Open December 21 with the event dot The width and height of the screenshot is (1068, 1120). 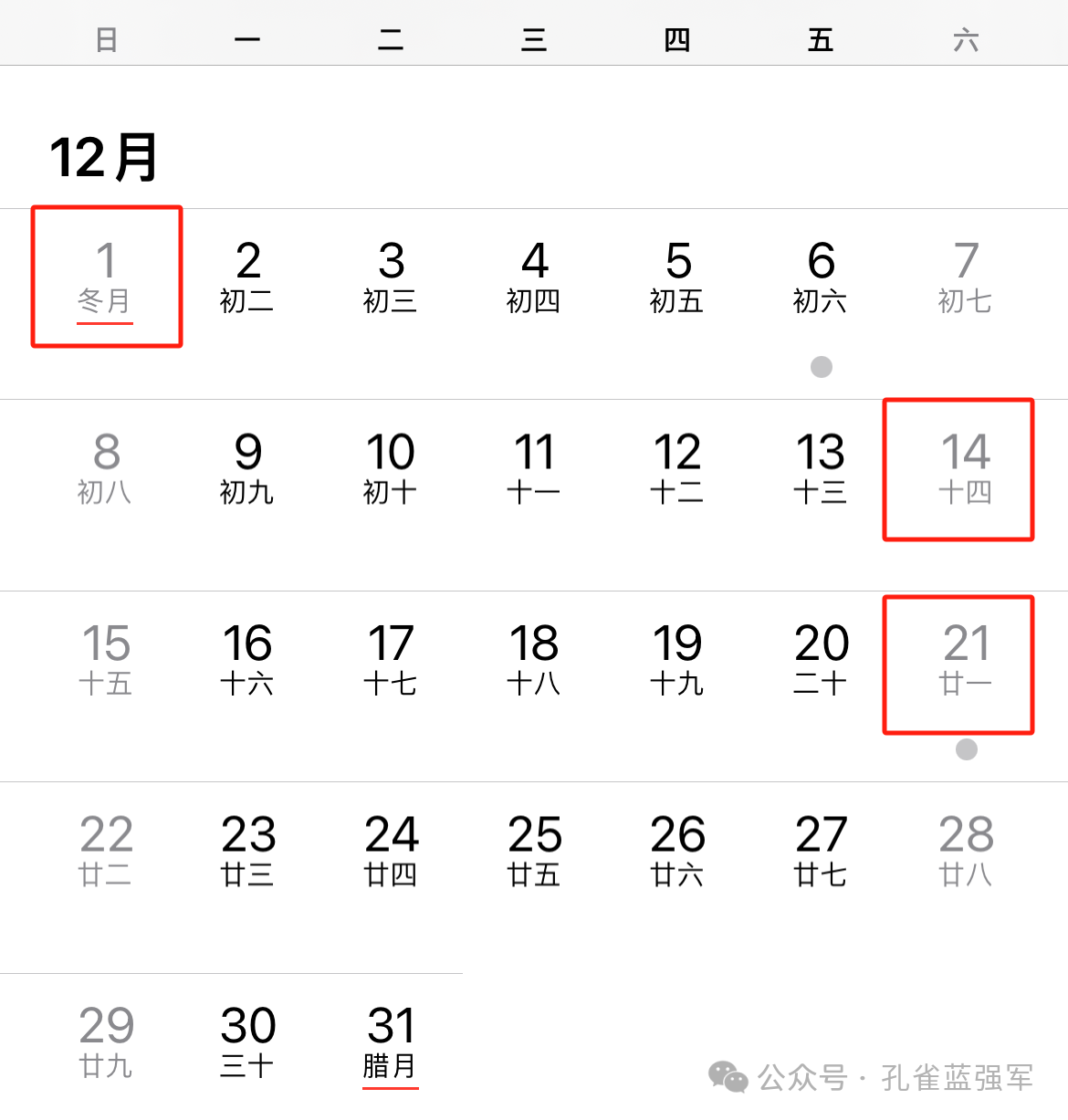point(966,660)
